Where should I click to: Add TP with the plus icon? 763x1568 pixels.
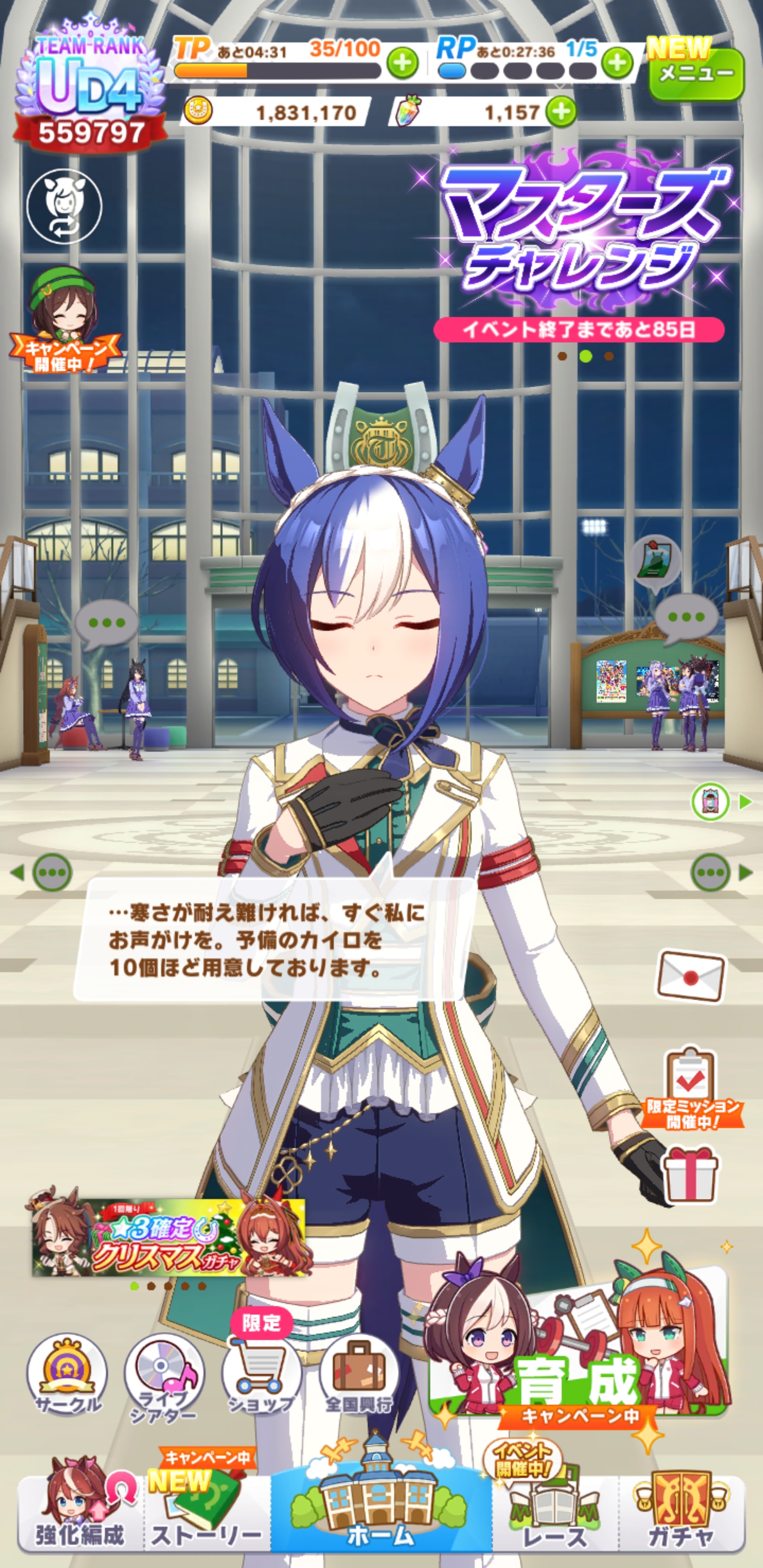point(403,64)
